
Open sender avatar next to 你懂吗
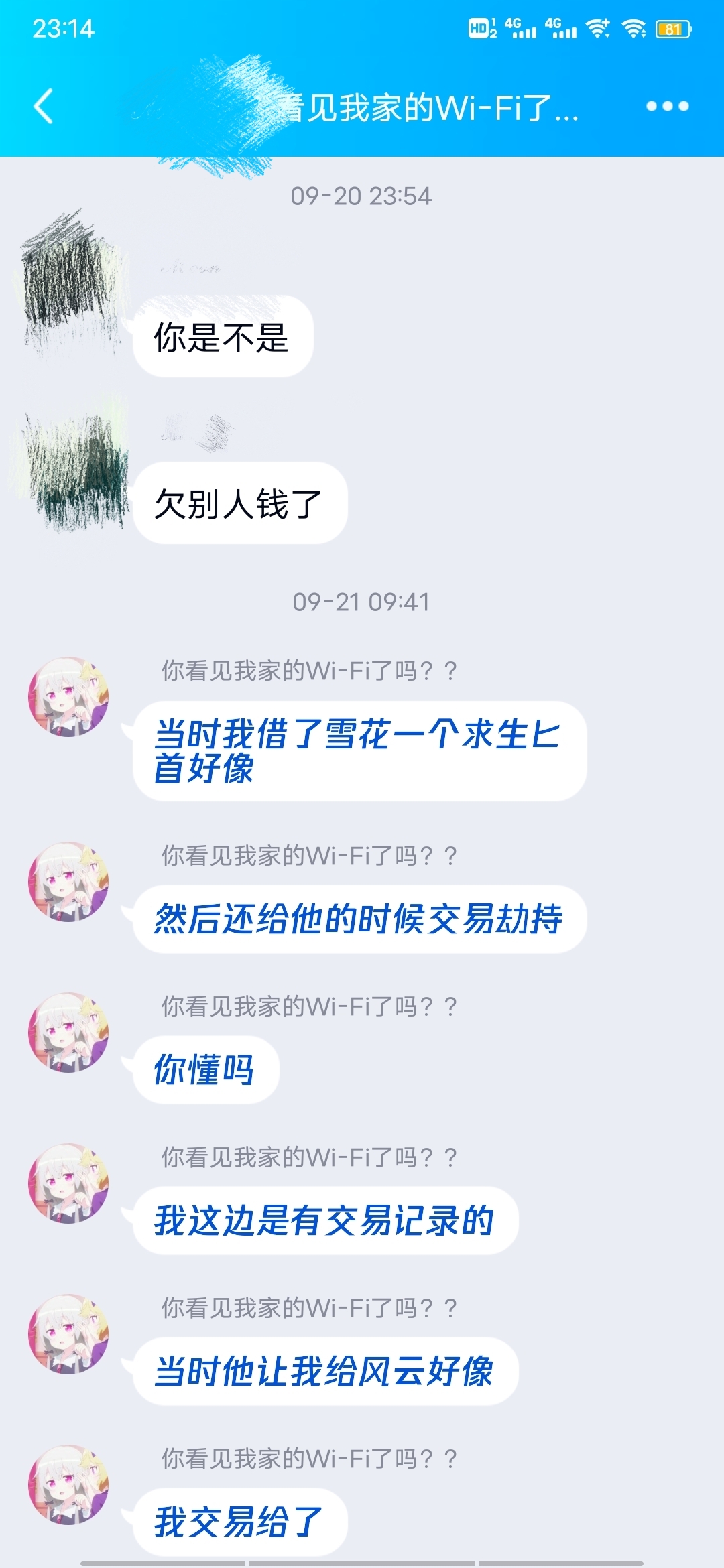pos(68,1033)
